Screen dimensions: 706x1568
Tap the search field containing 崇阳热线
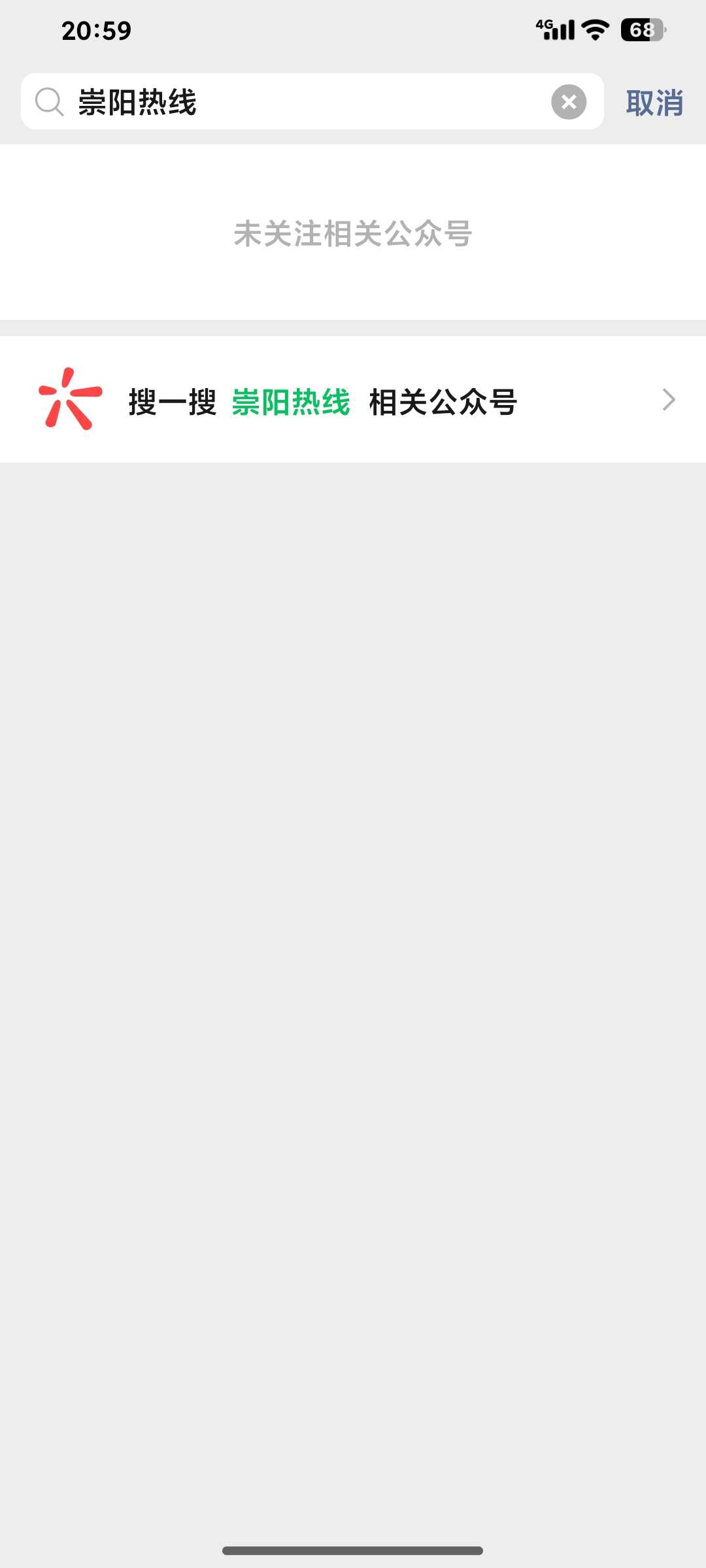[301, 102]
